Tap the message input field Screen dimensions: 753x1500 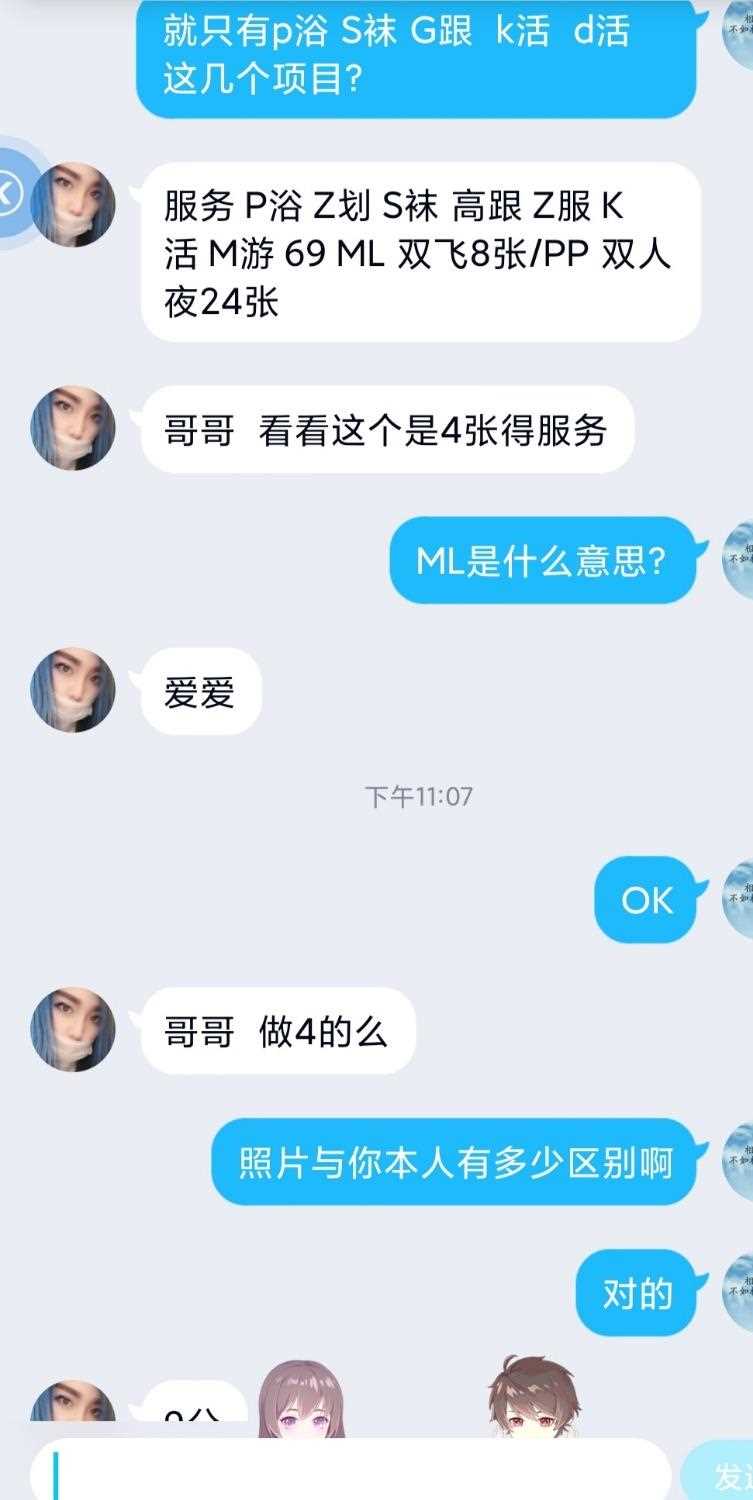[x=350, y=1472]
